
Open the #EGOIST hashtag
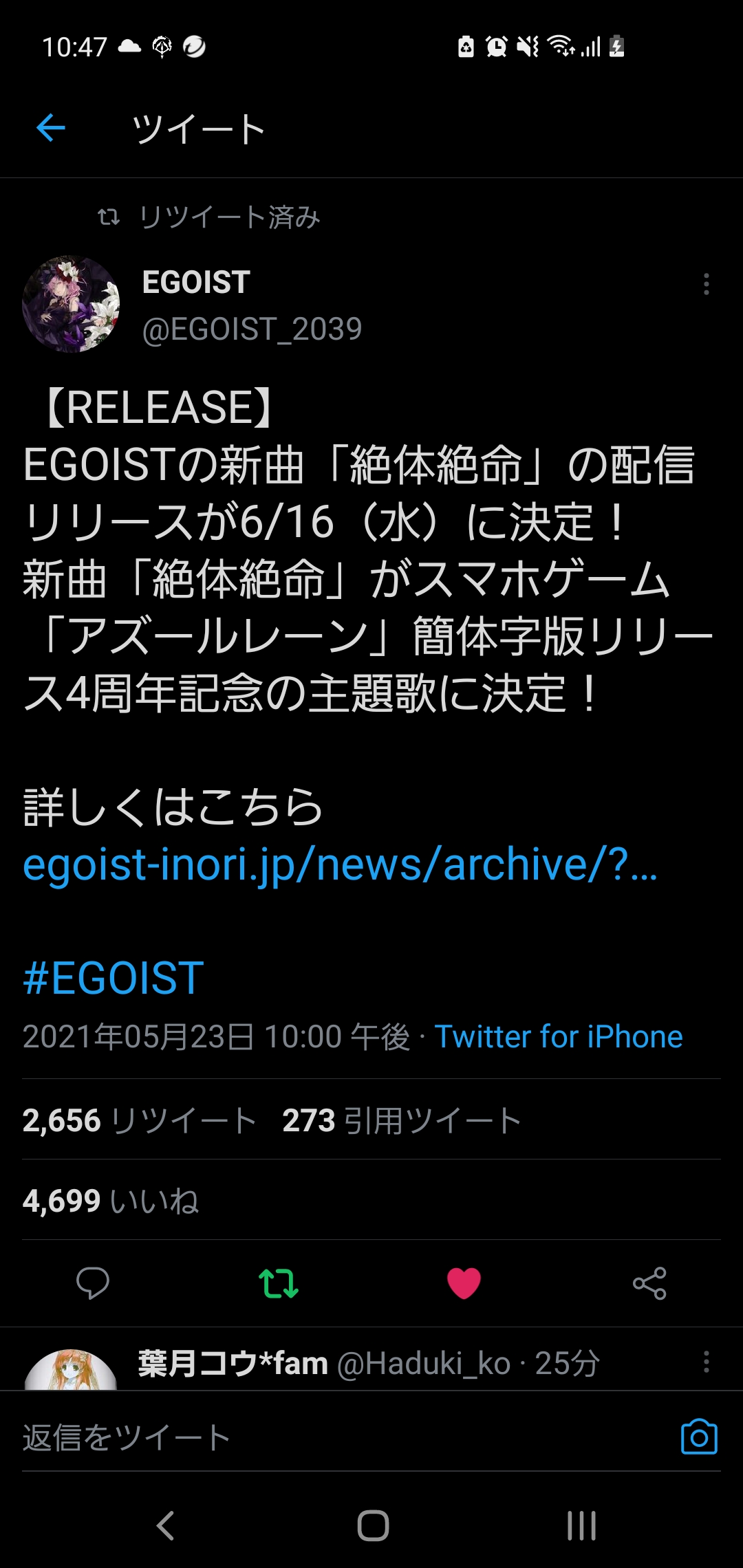114,978
